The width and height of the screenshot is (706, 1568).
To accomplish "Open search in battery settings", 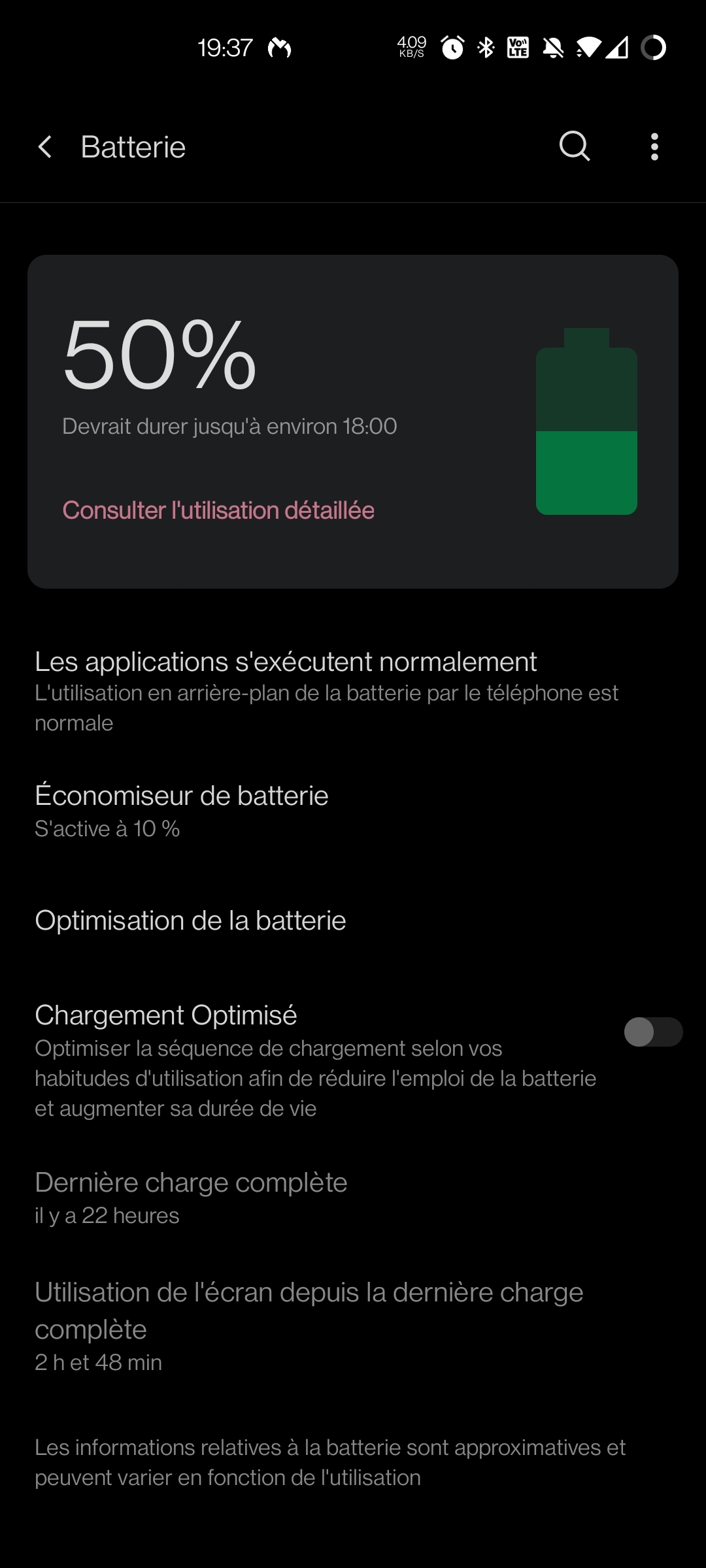I will pyautogui.click(x=575, y=146).
